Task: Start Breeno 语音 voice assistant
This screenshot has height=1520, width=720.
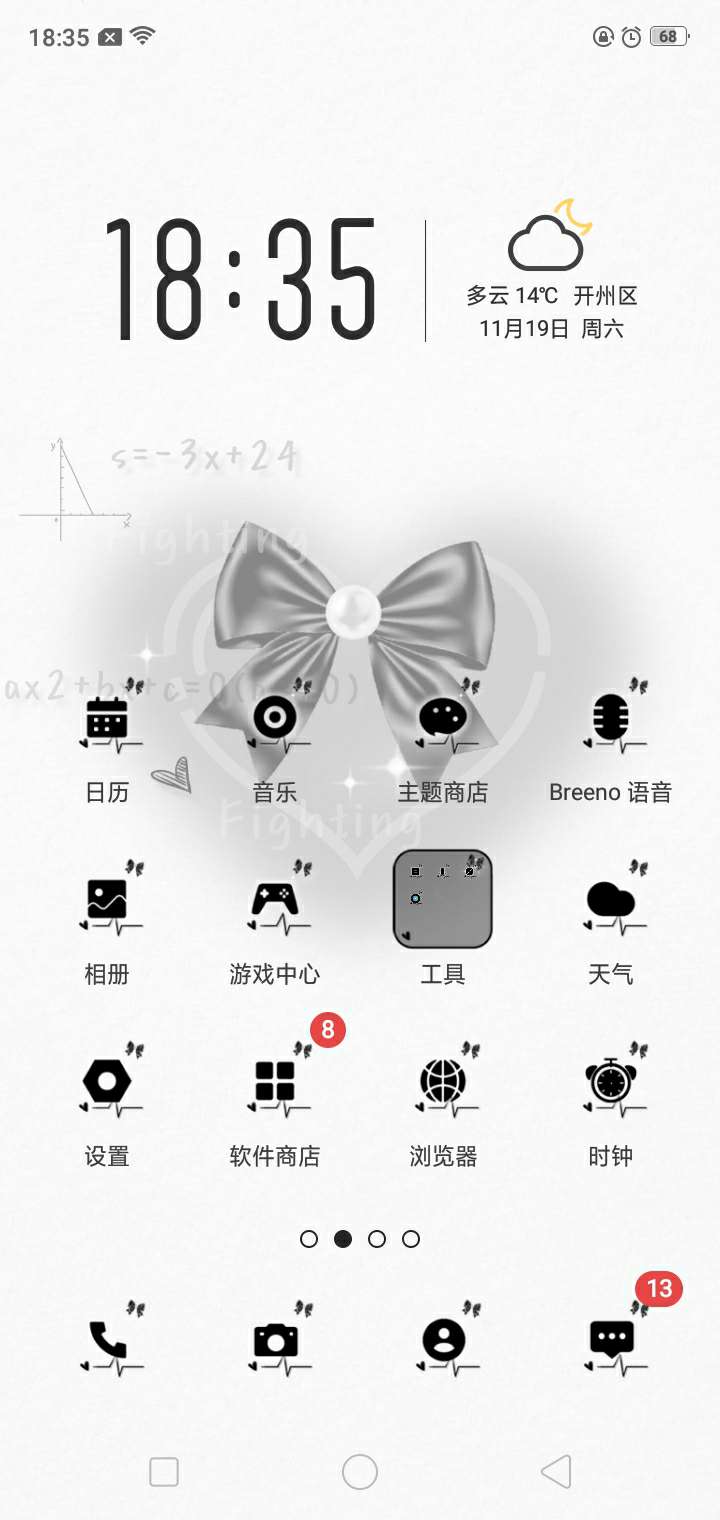Action: (610, 722)
